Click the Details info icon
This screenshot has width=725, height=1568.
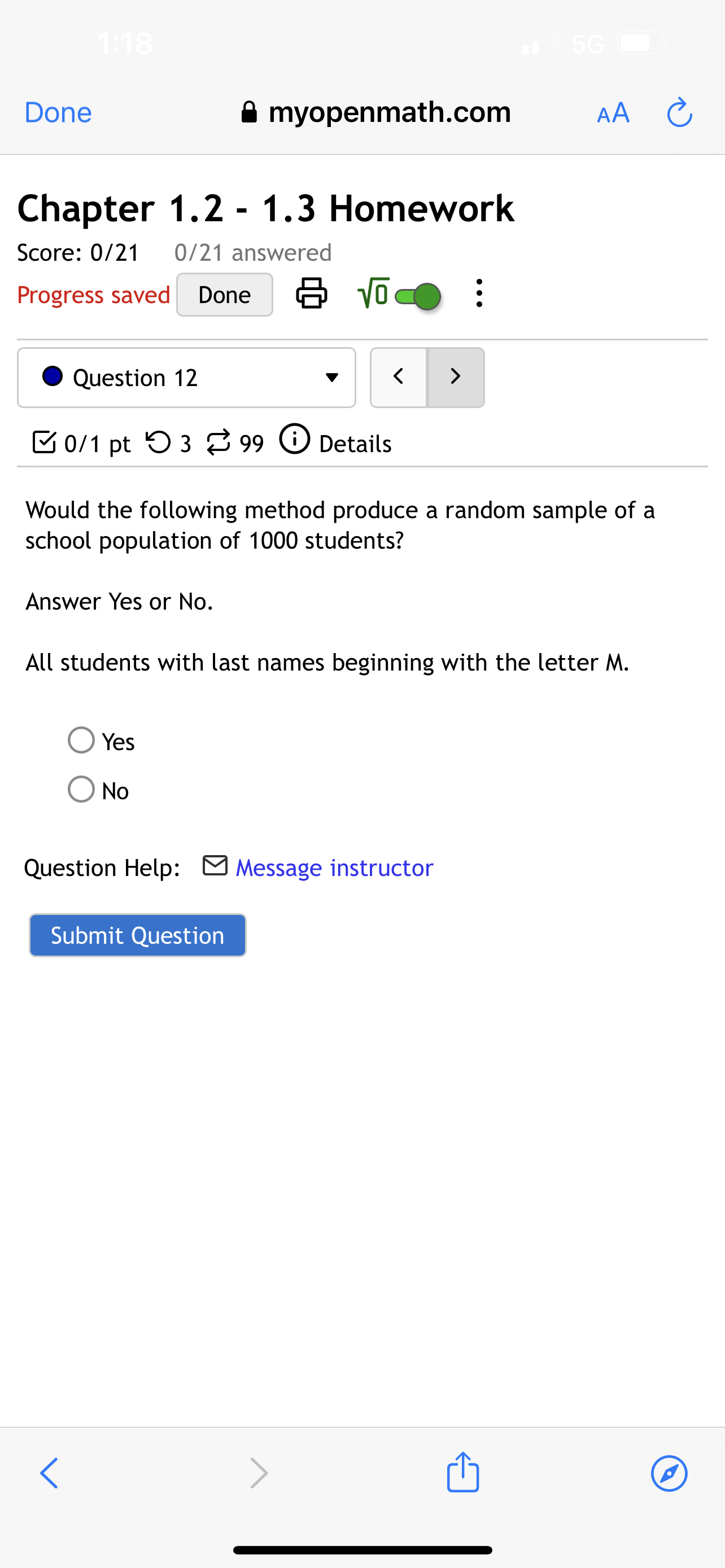(x=295, y=442)
